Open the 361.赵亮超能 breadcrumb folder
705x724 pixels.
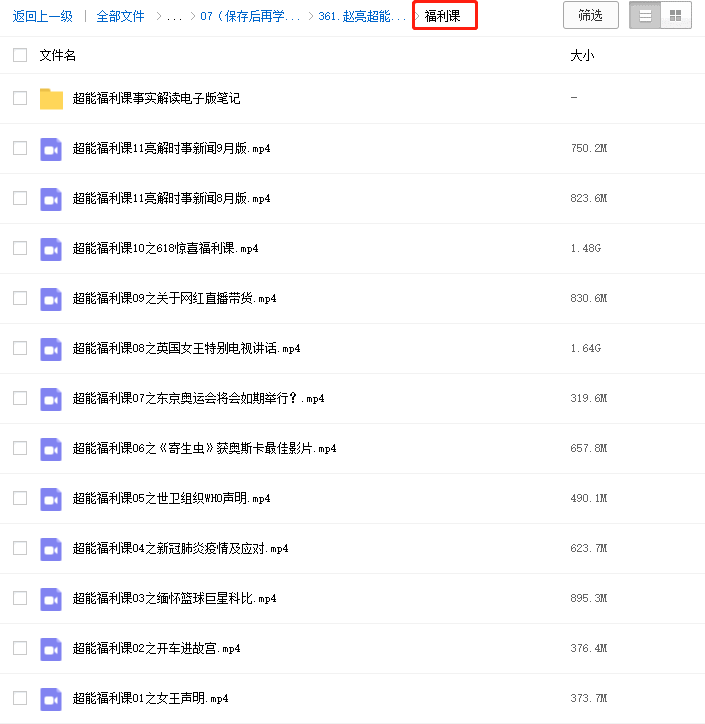coord(362,16)
